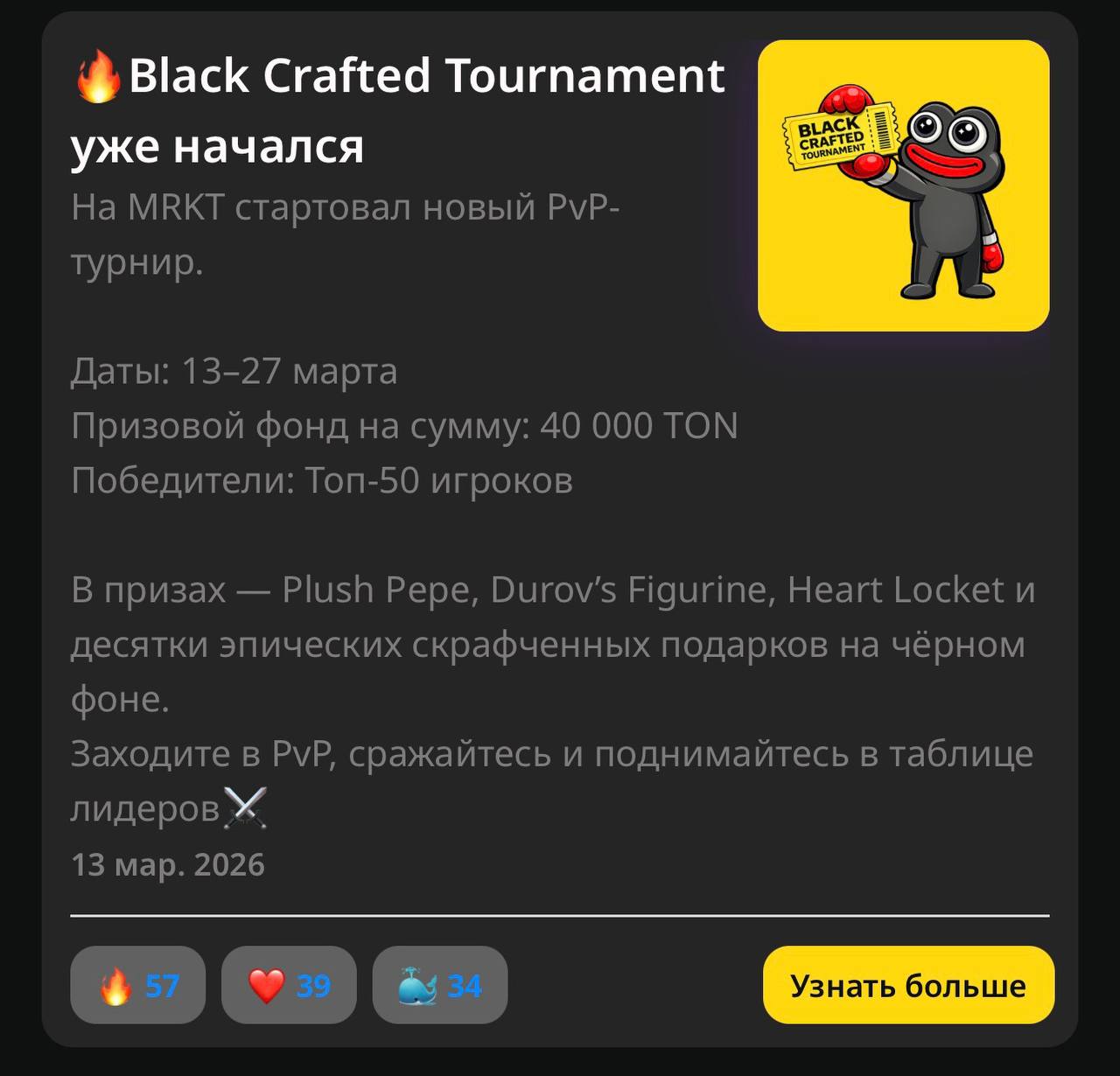Tap the whale reaction chip

point(439,985)
